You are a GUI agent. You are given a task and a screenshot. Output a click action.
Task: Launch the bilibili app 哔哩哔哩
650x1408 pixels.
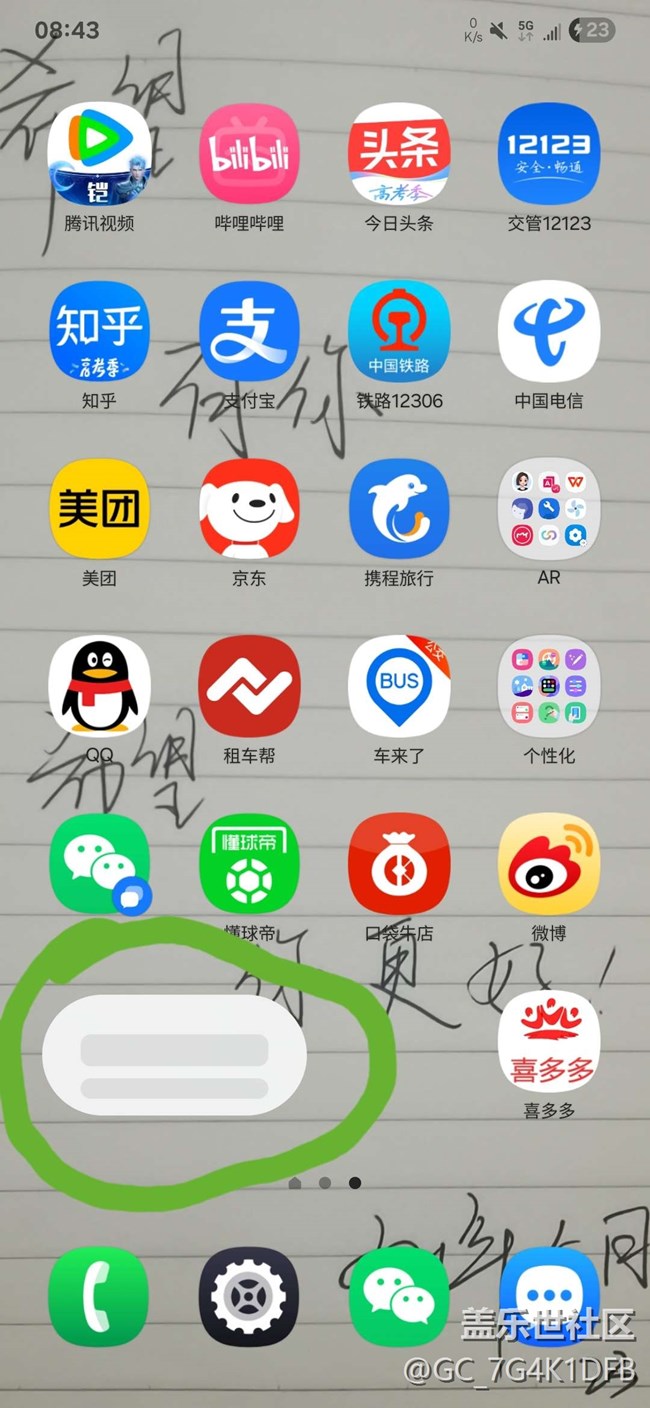[249, 154]
